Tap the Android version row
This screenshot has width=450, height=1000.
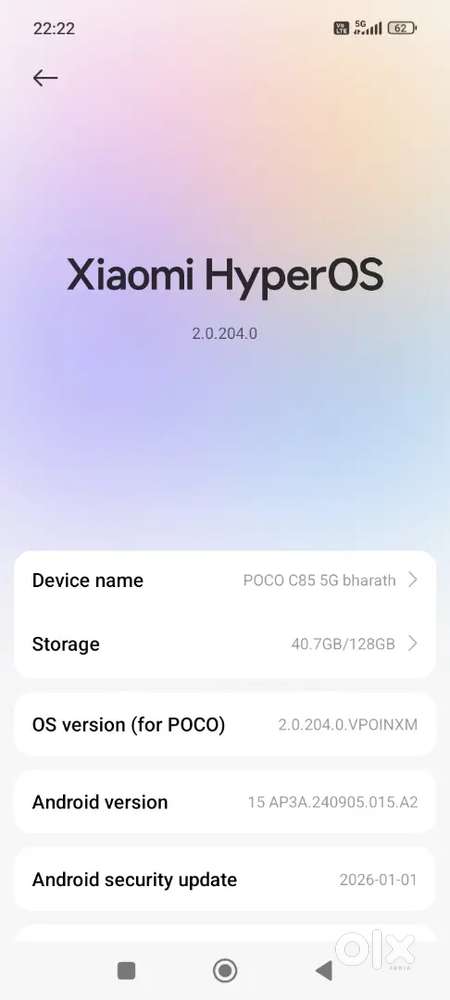point(225,802)
